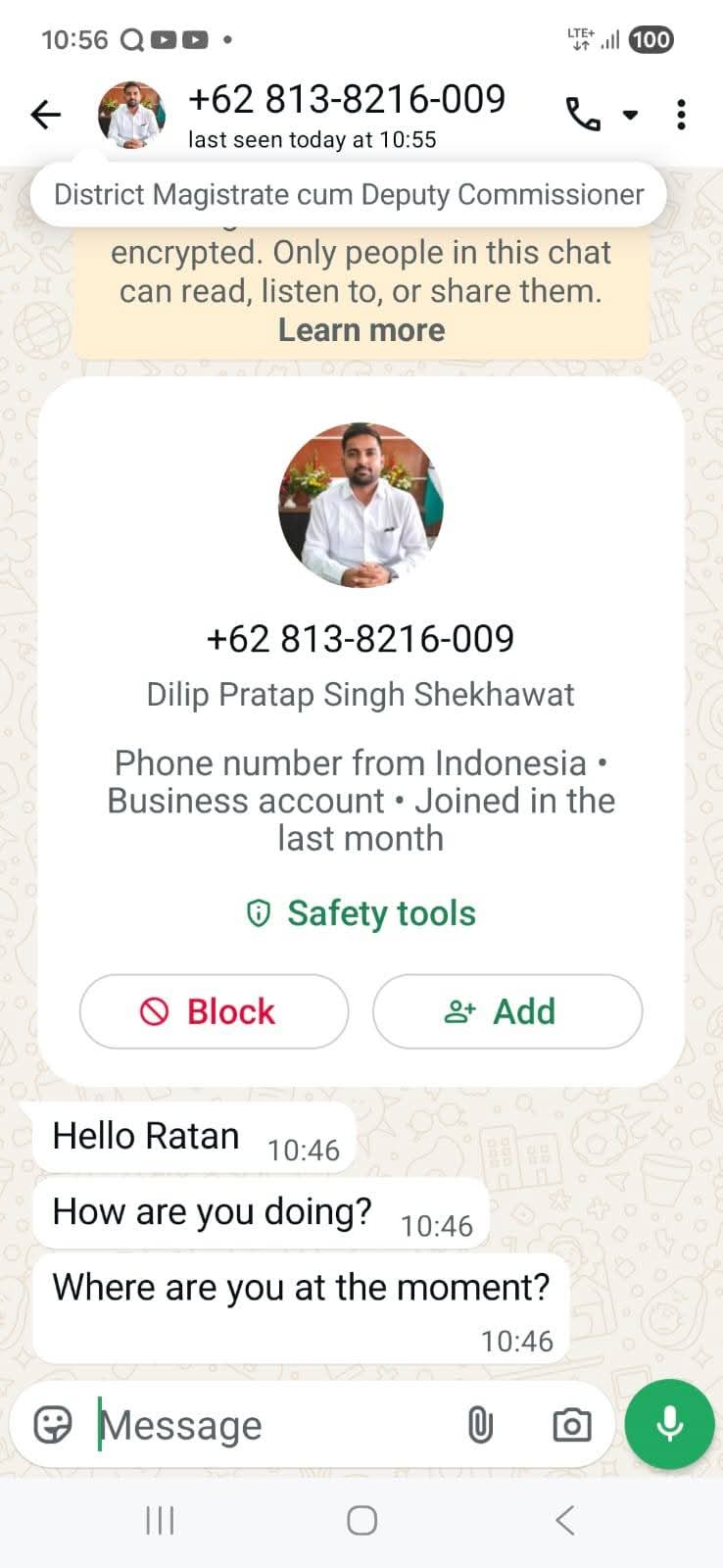Add the number to contacts
Viewport: 723px width, 1568px height.
point(506,1011)
